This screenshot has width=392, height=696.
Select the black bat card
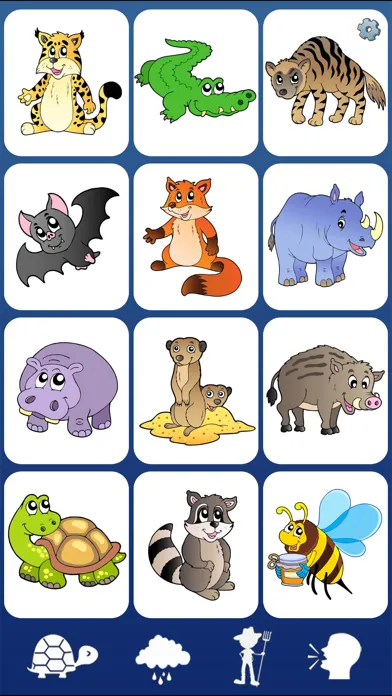coord(67,237)
